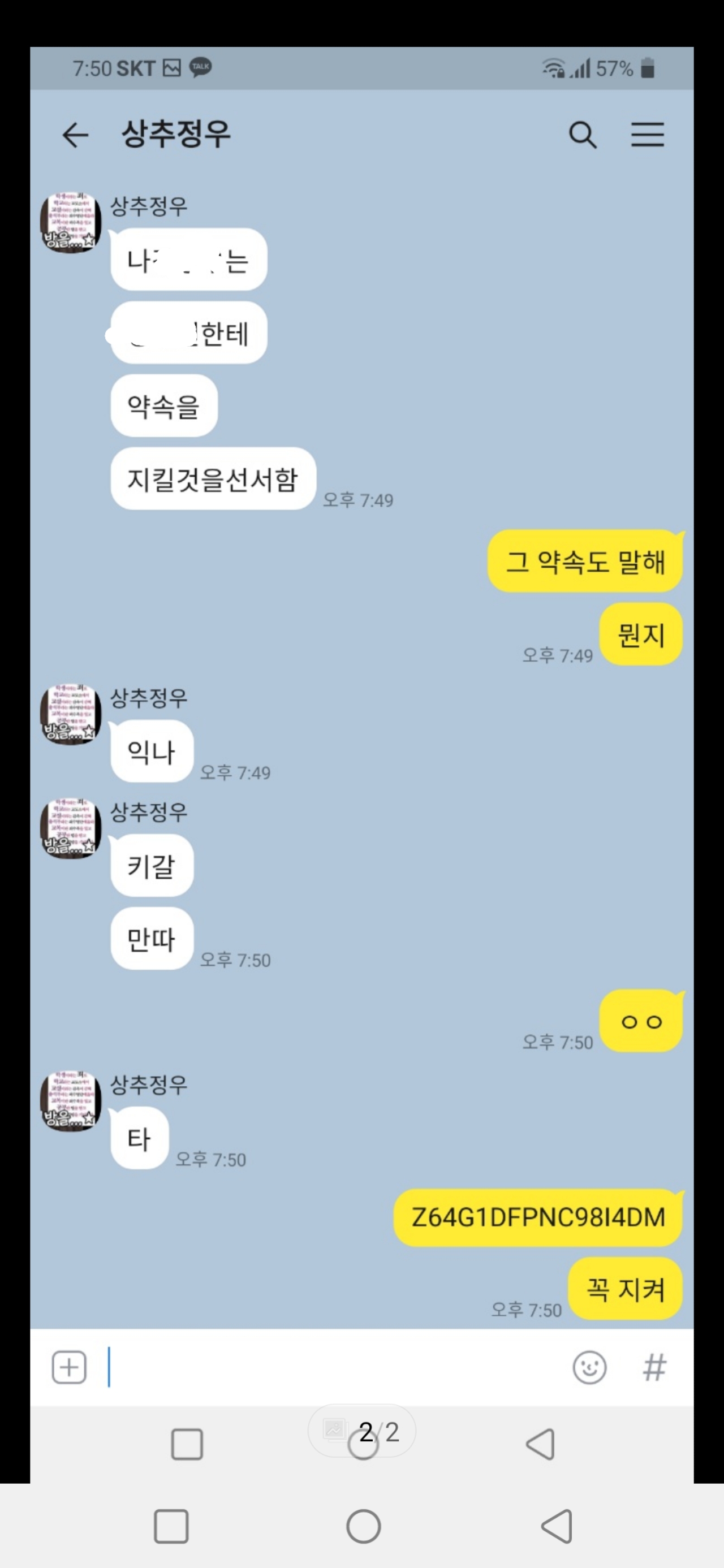View 상추정우's profile picture beside the 익나 message
The width and height of the screenshot is (724, 1568).
(71, 714)
